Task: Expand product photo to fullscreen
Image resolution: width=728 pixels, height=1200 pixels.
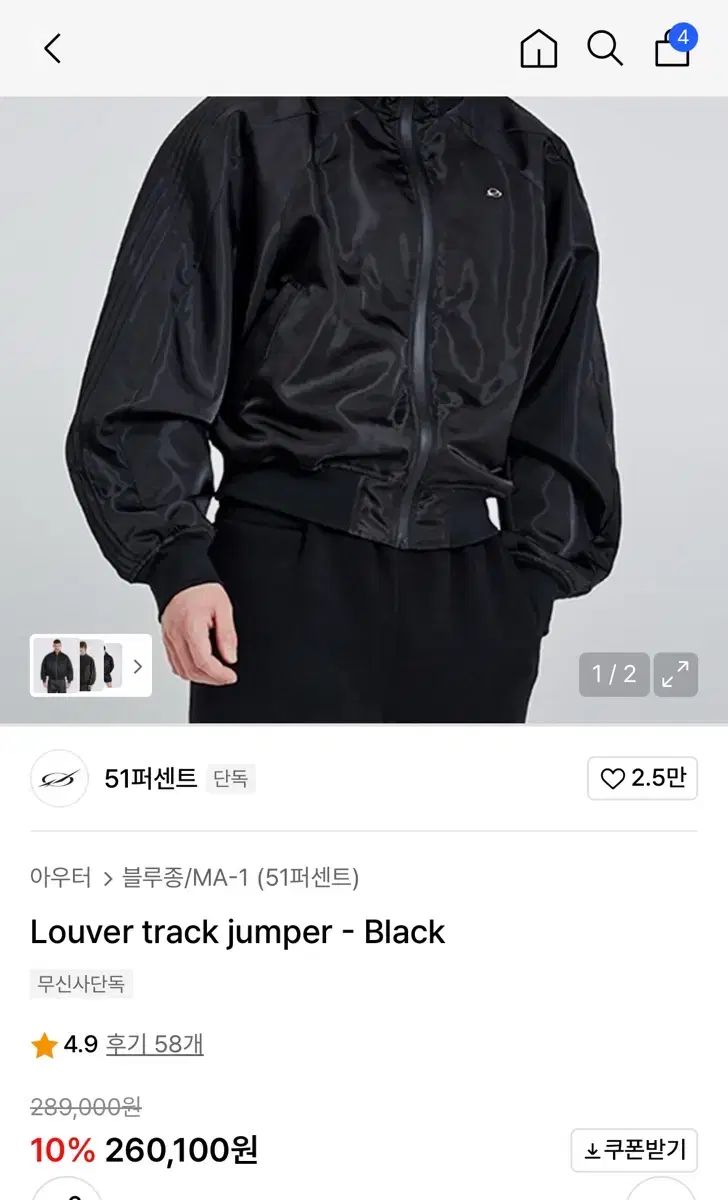Action: pos(676,675)
